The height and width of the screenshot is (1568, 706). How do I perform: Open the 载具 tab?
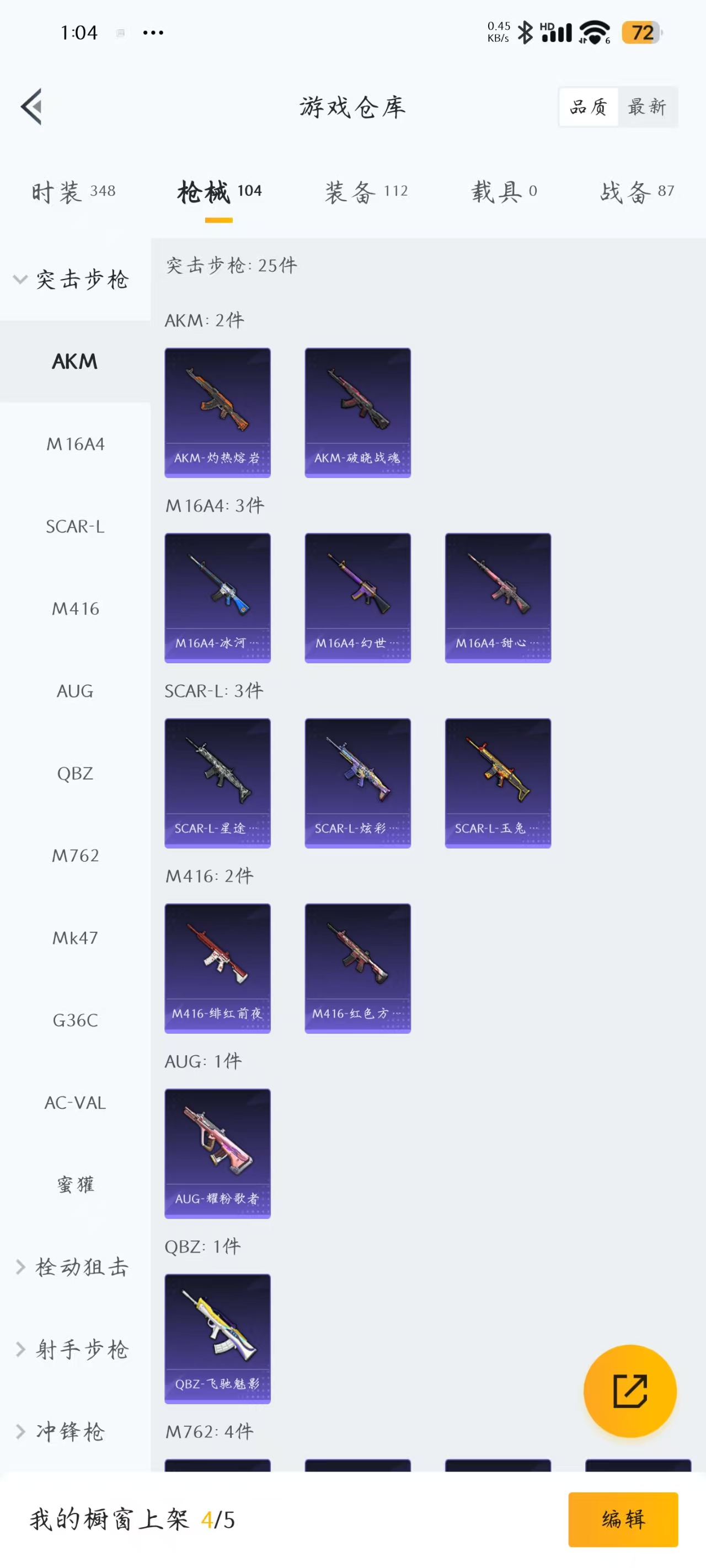pos(504,192)
